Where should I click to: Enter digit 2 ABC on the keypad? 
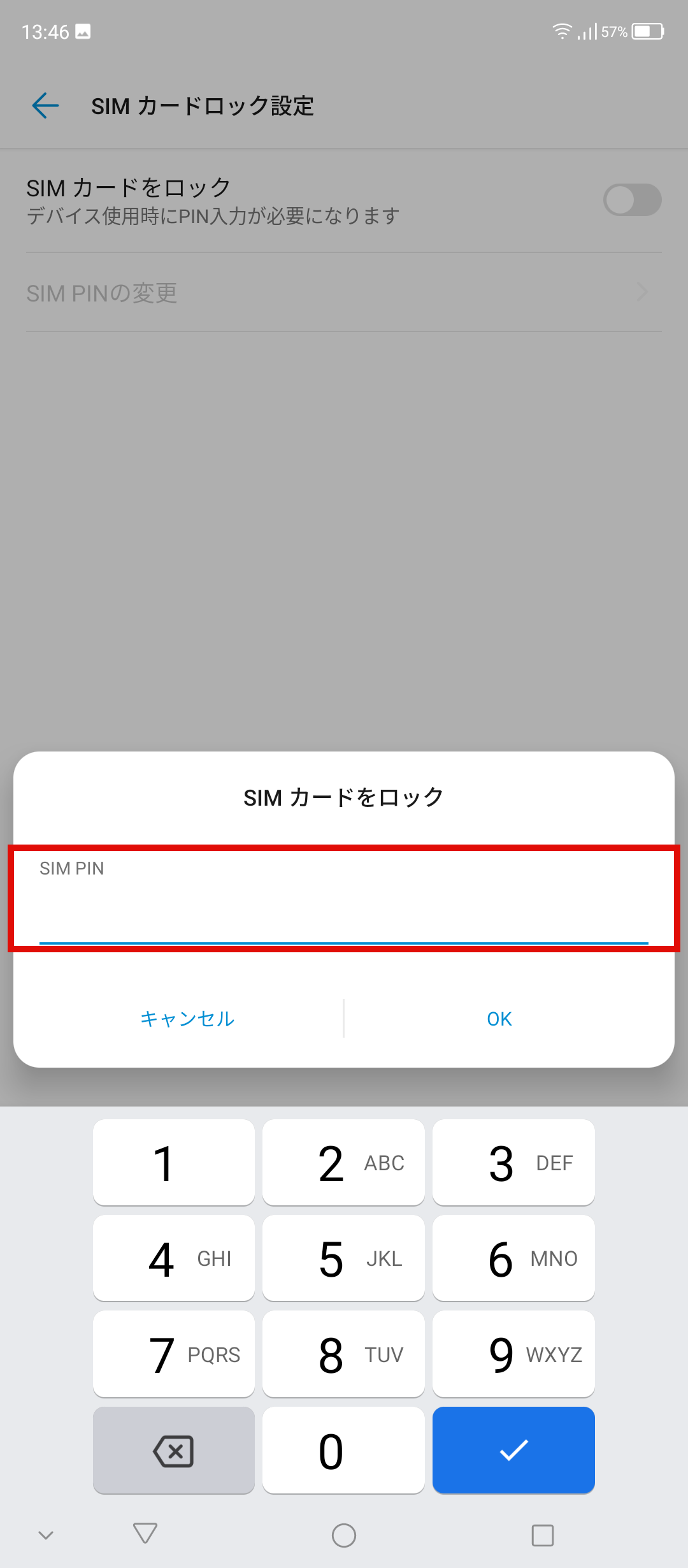pyautogui.click(x=343, y=1163)
